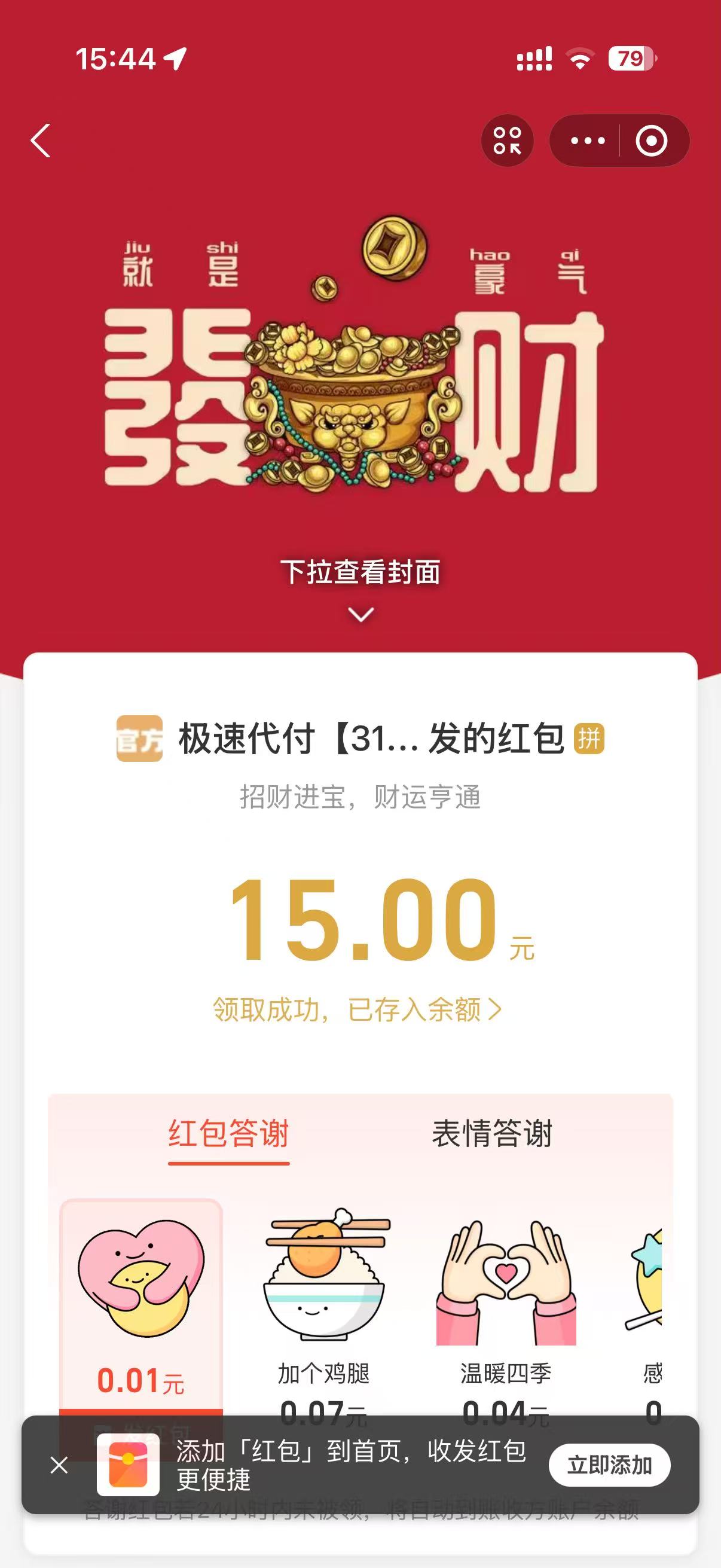Go back with the top-left arrow
721x1568 pixels.
pyautogui.click(x=41, y=141)
